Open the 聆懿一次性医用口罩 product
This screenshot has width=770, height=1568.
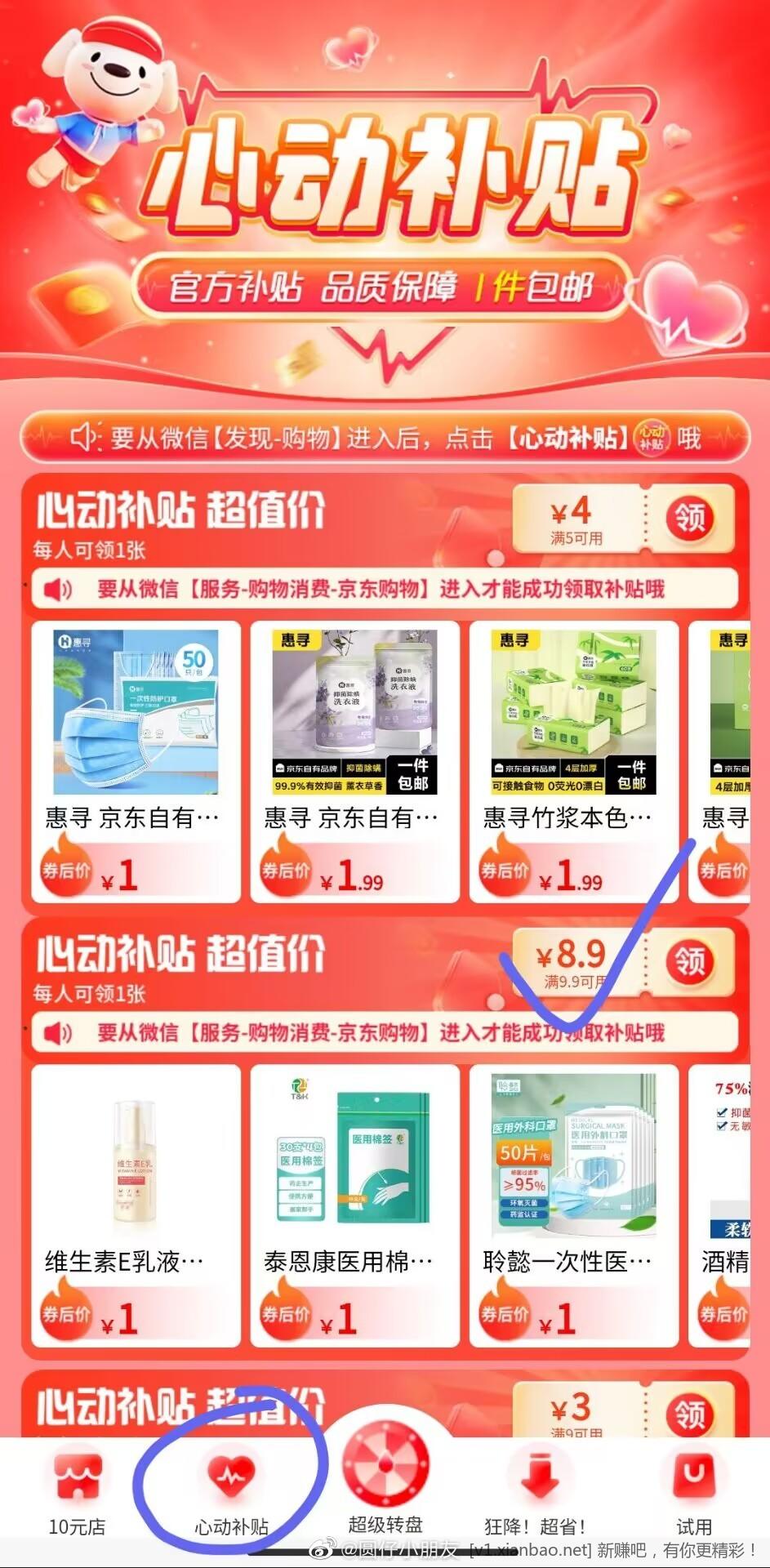[x=573, y=1205]
